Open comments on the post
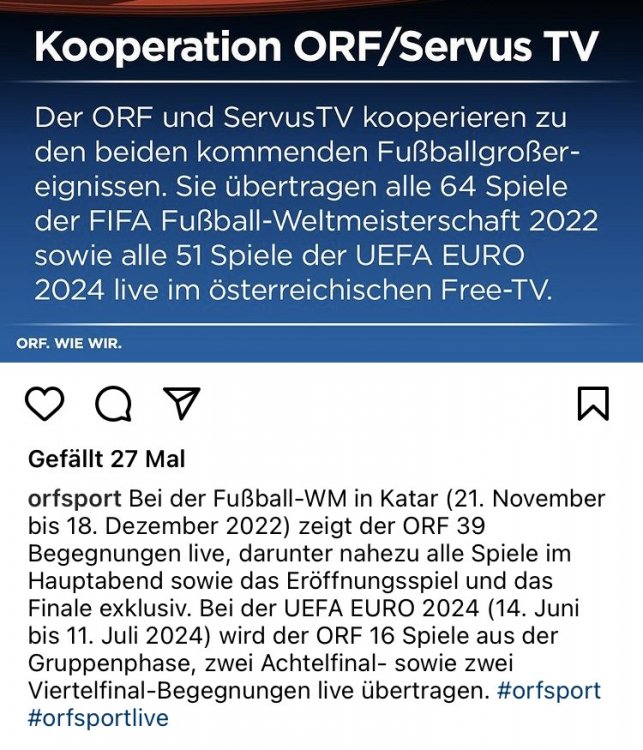 click(x=113, y=403)
